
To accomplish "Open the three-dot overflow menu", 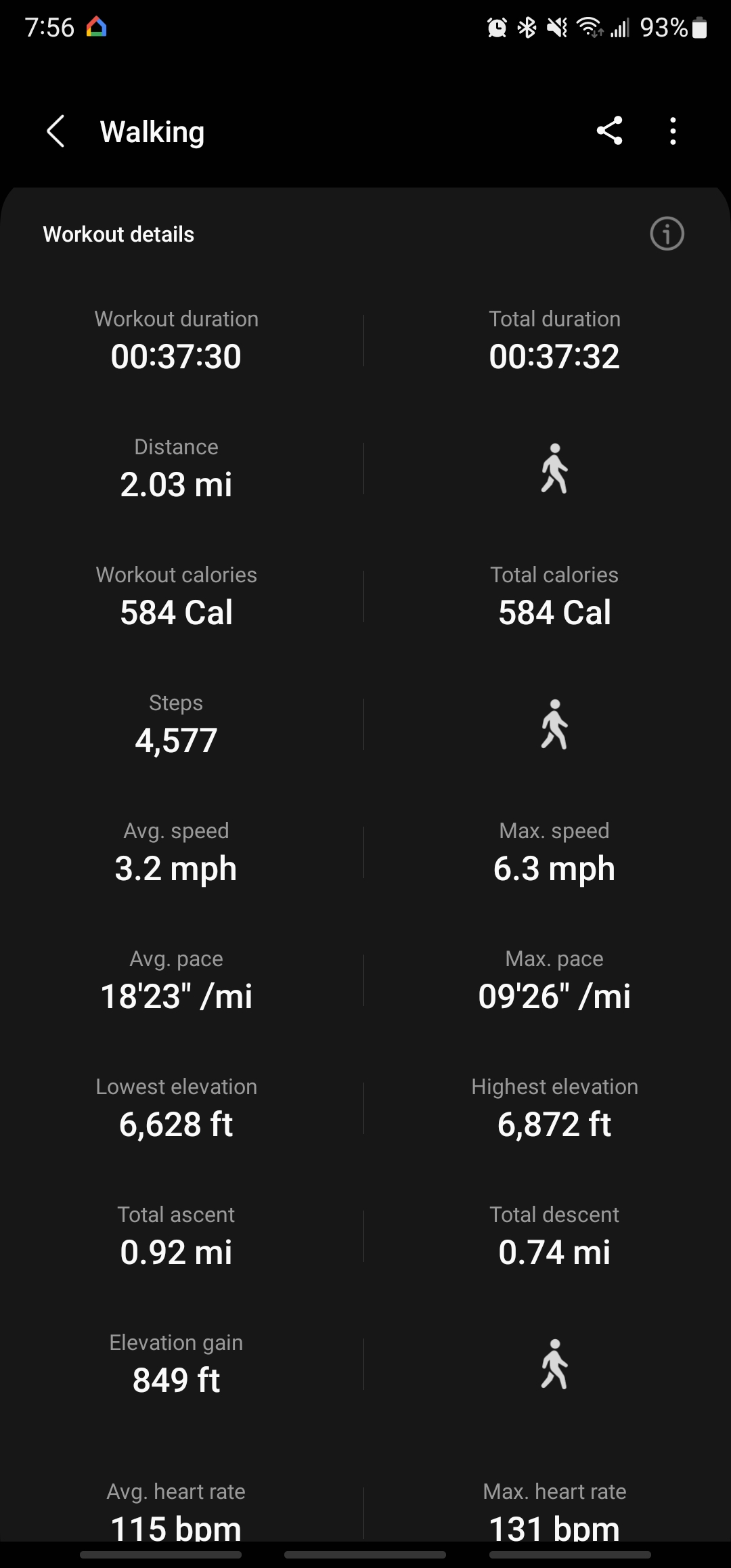I will tap(673, 131).
